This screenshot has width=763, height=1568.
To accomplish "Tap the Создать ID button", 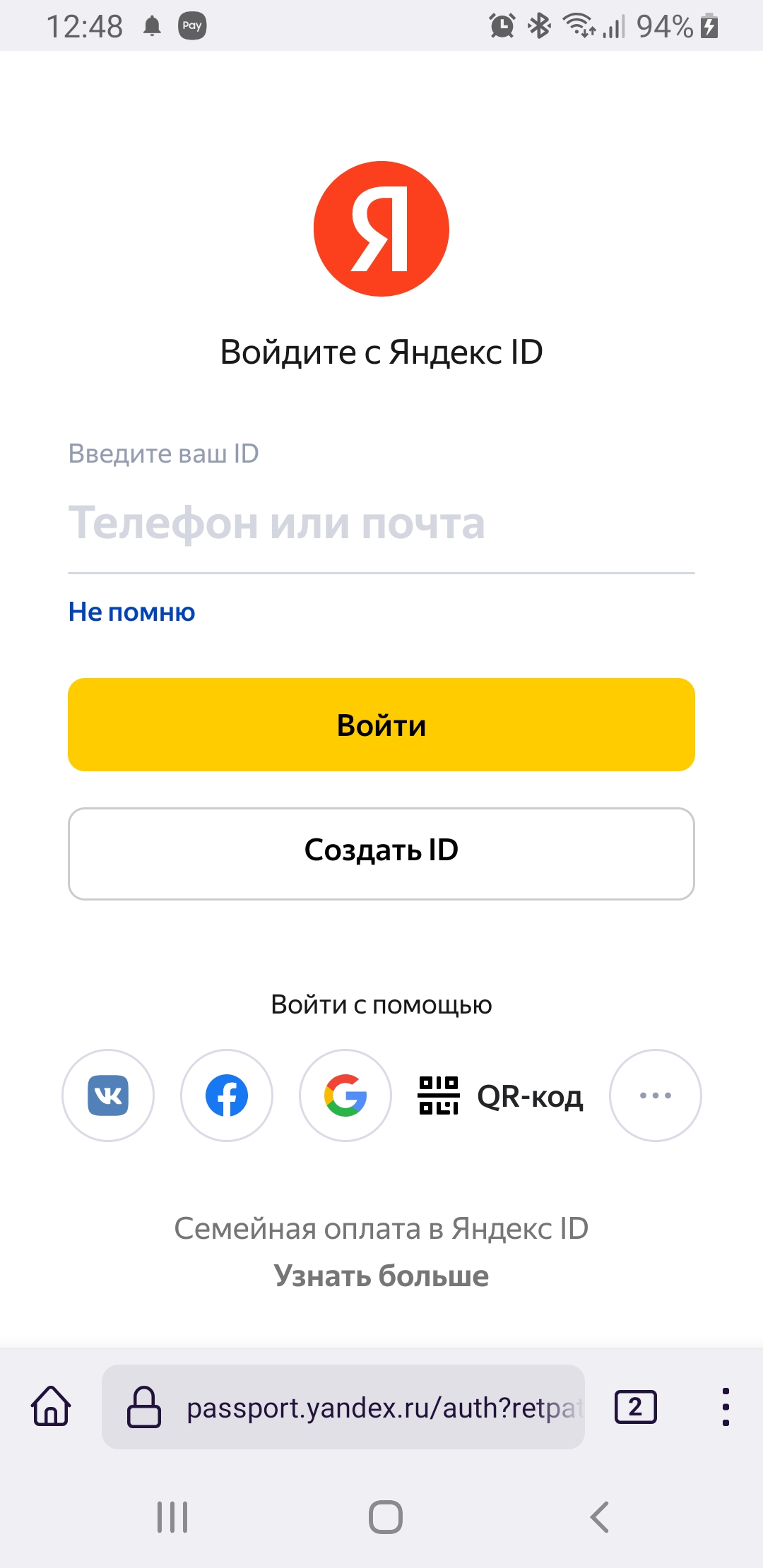I will coord(381,853).
